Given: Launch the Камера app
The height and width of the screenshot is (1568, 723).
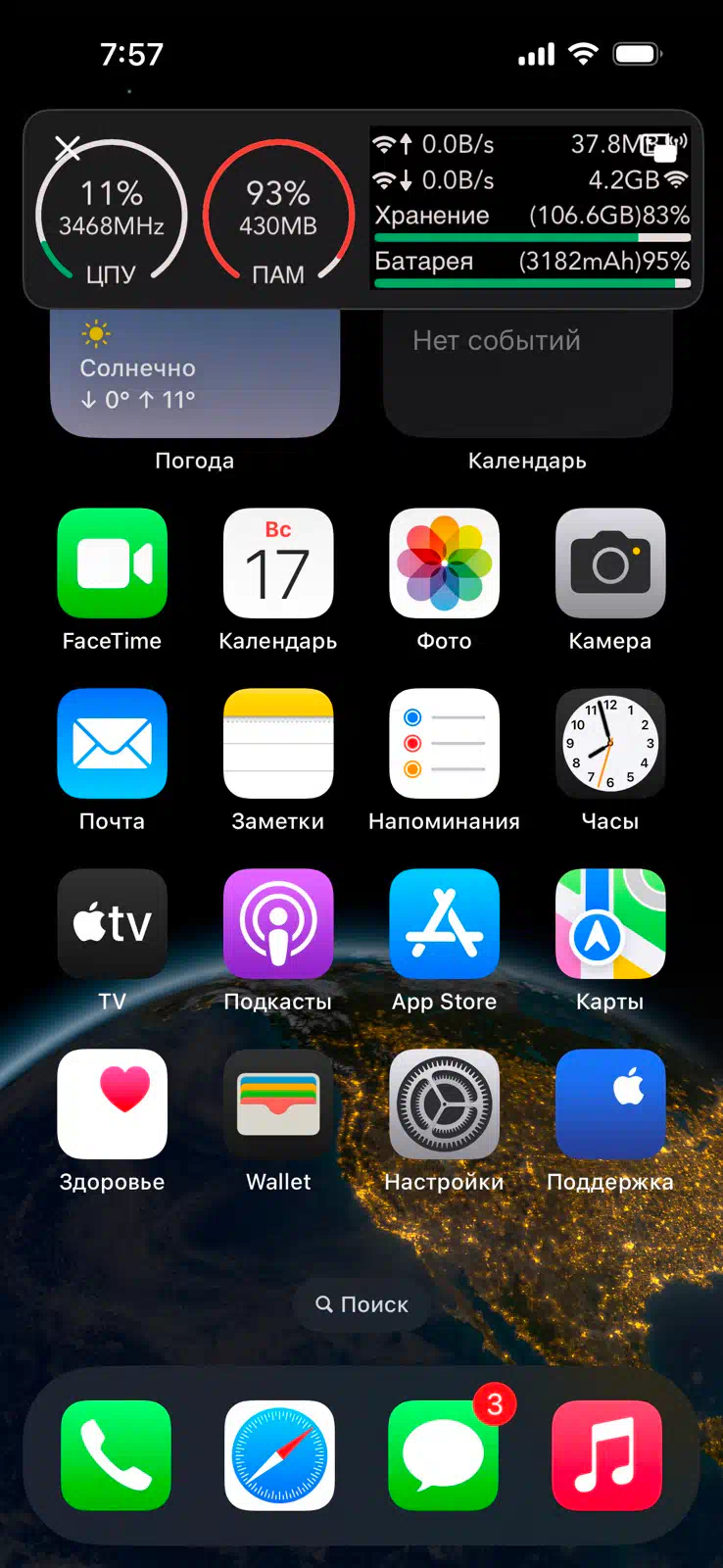Looking at the screenshot, I should coord(610,563).
